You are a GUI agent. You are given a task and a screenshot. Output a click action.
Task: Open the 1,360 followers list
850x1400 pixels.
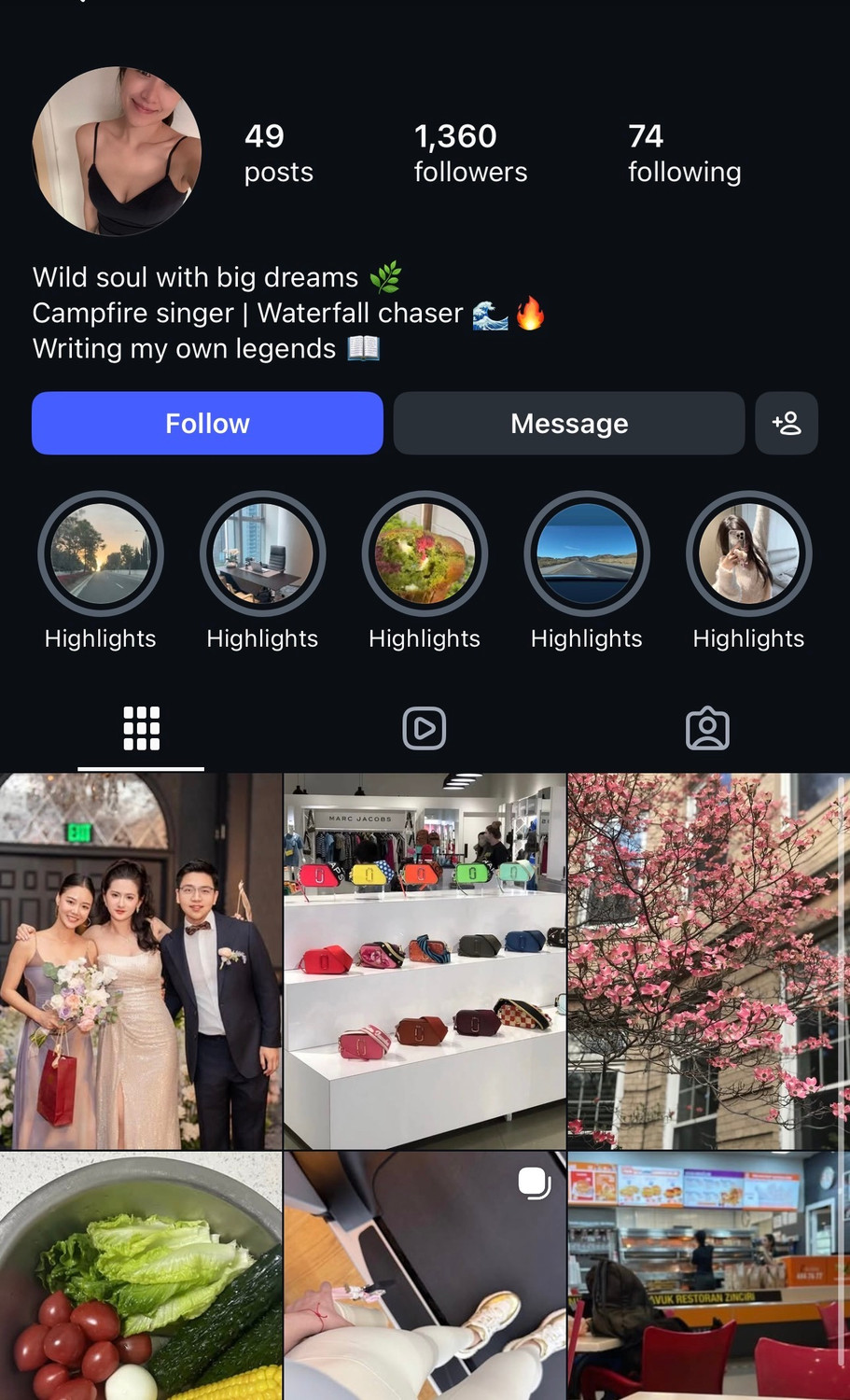point(470,153)
